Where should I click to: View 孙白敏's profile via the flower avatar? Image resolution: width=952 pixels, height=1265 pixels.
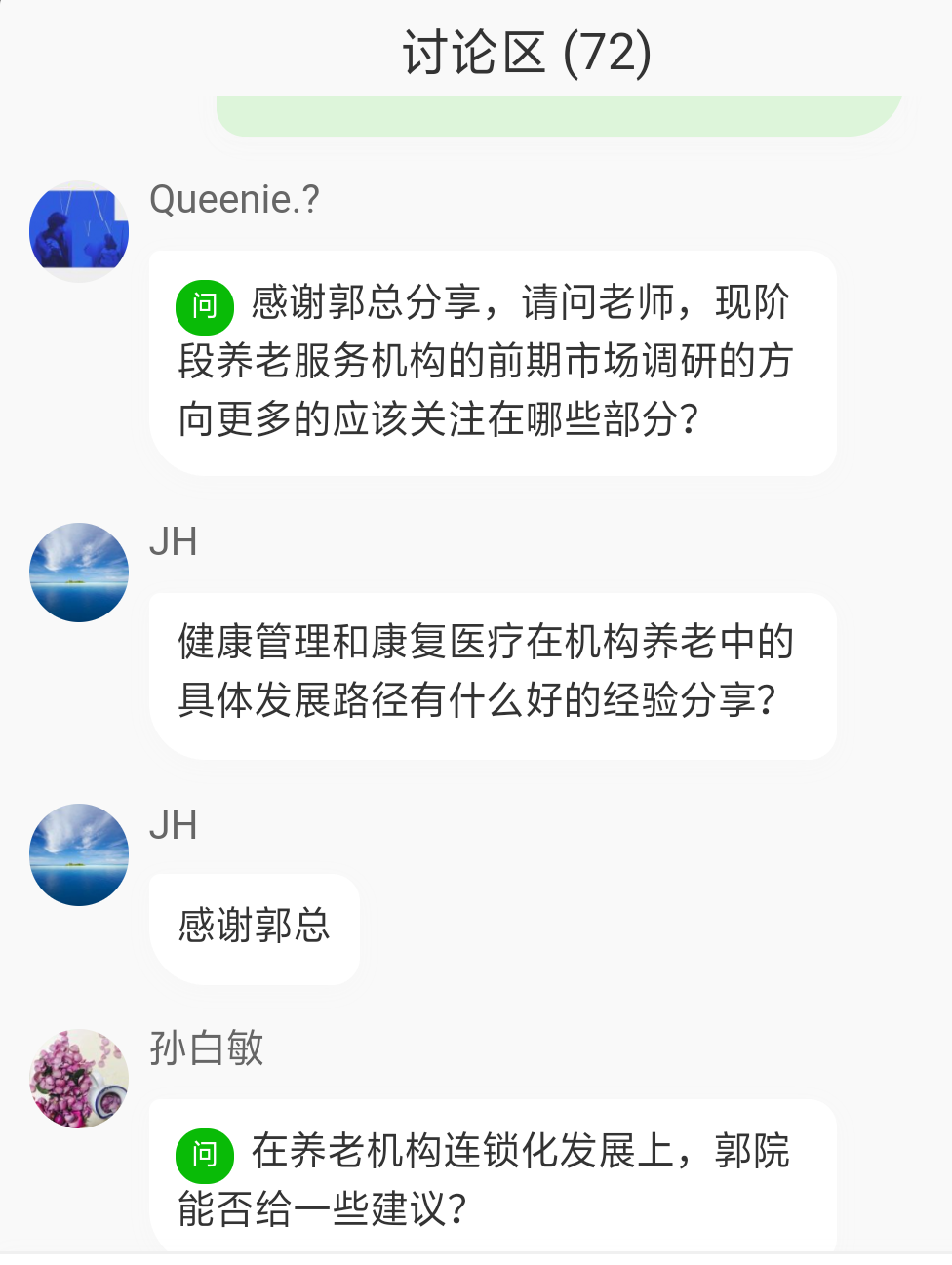79,1079
